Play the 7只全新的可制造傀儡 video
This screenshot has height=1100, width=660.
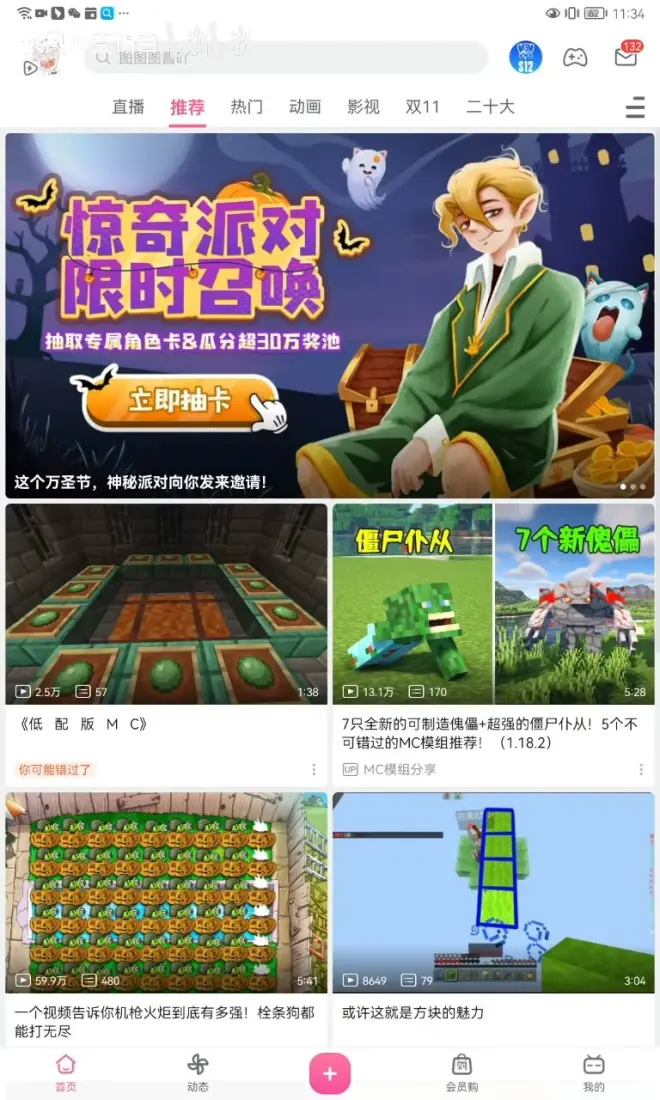pyautogui.click(x=493, y=603)
